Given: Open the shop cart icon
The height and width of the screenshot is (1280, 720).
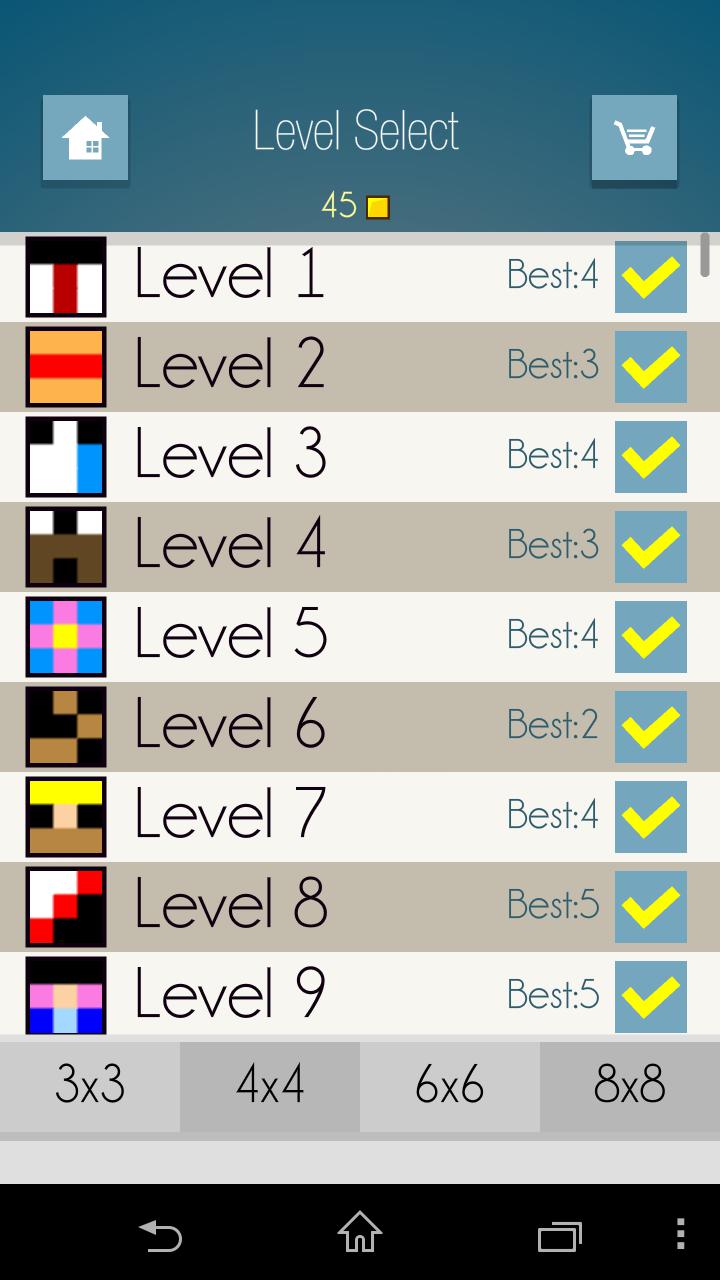Looking at the screenshot, I should click(x=634, y=138).
